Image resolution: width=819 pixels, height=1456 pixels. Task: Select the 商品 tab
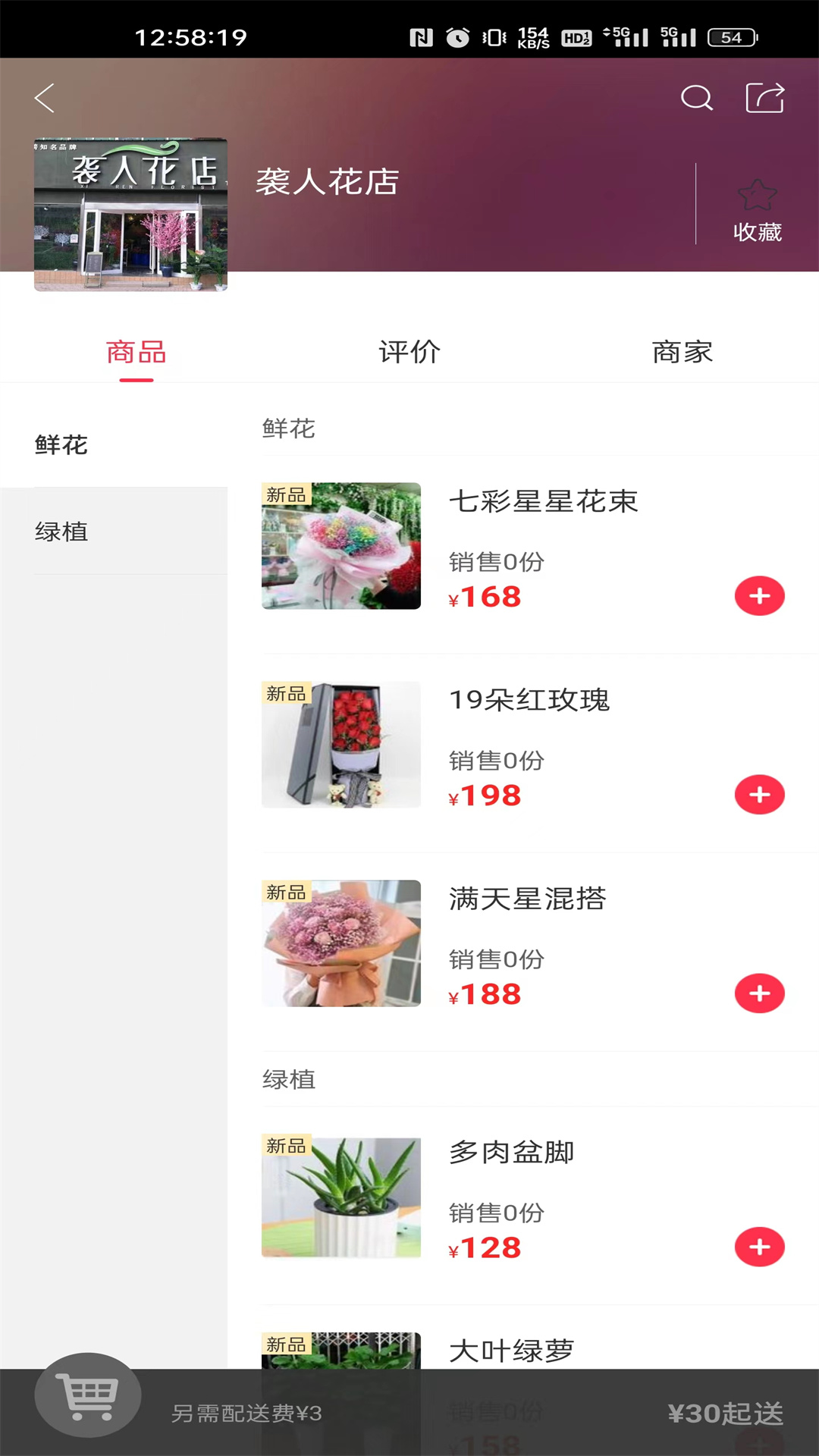pos(136,352)
